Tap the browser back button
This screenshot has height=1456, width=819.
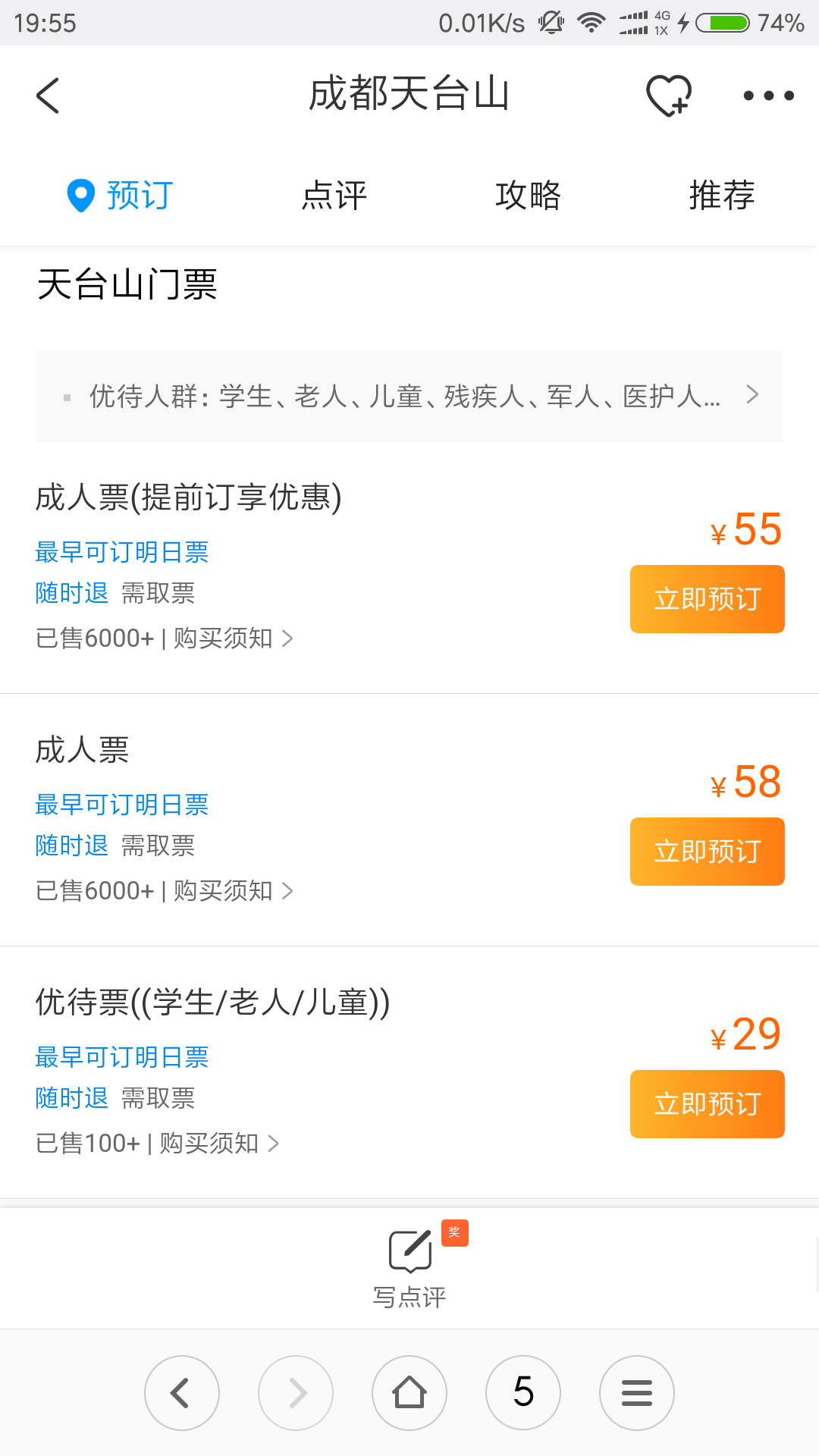(x=182, y=1393)
